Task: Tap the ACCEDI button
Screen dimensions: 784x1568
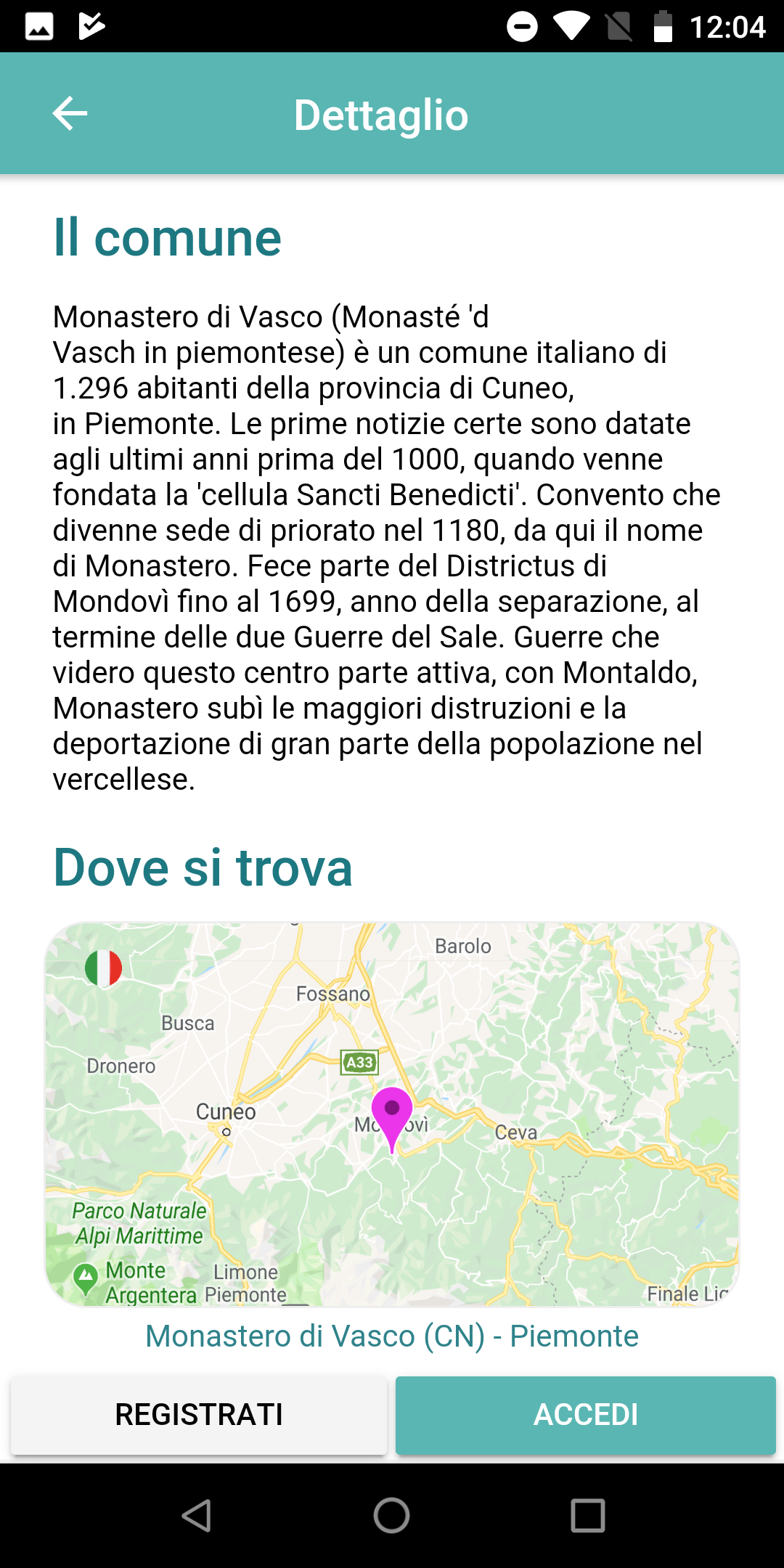Action: (x=586, y=1415)
